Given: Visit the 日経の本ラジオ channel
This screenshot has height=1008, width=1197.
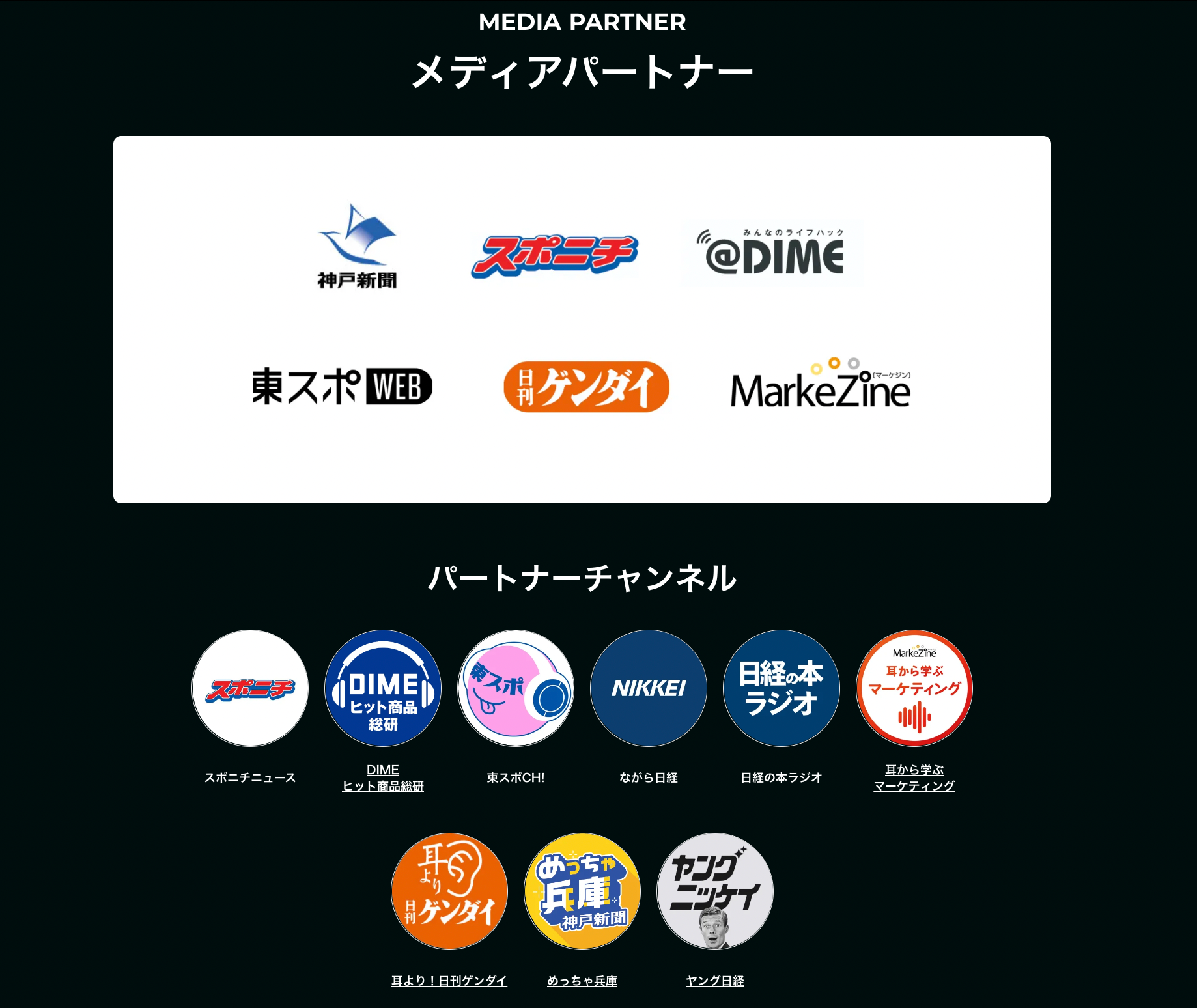Looking at the screenshot, I should click(782, 777).
